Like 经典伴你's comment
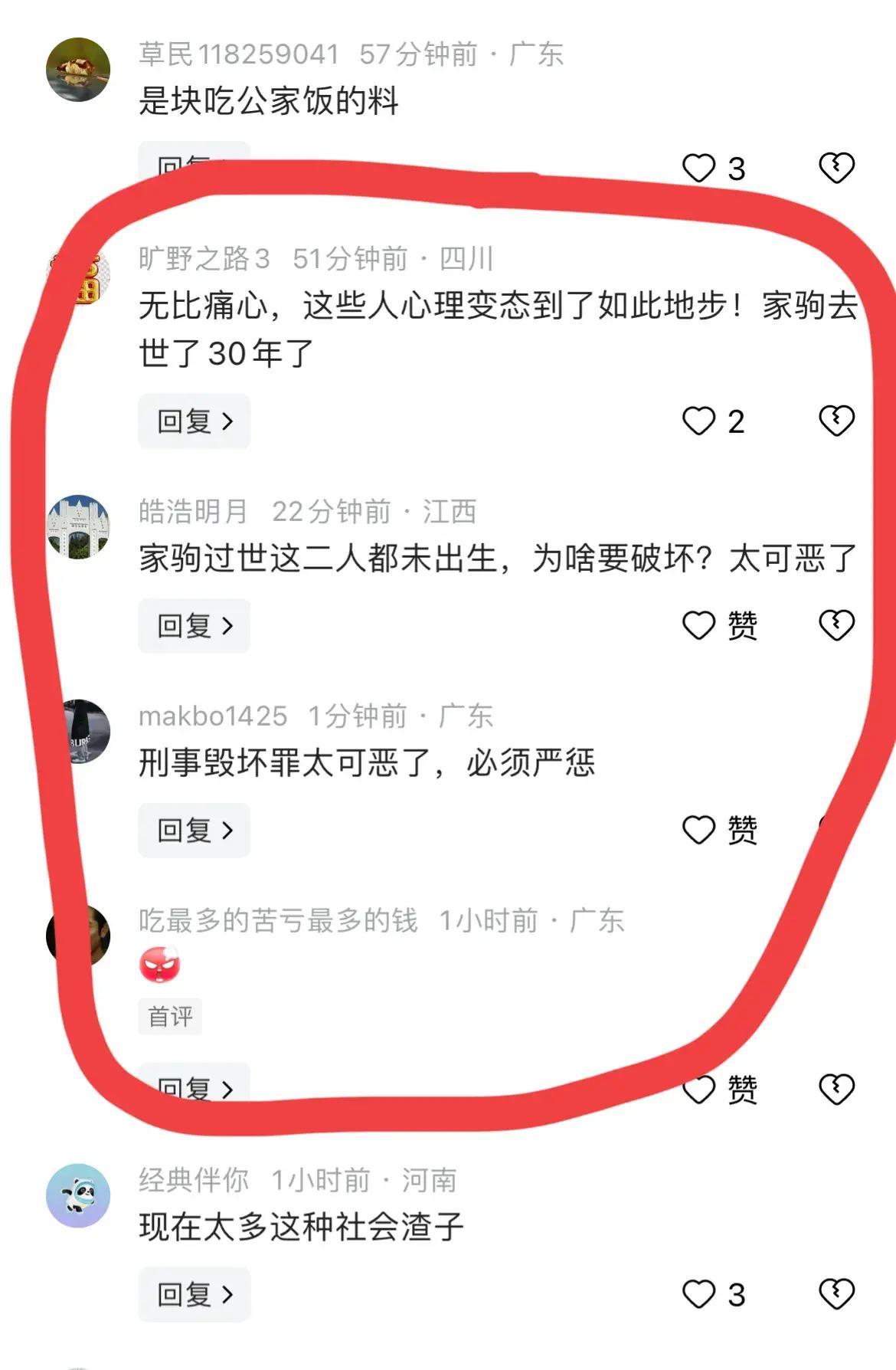 (698, 1294)
